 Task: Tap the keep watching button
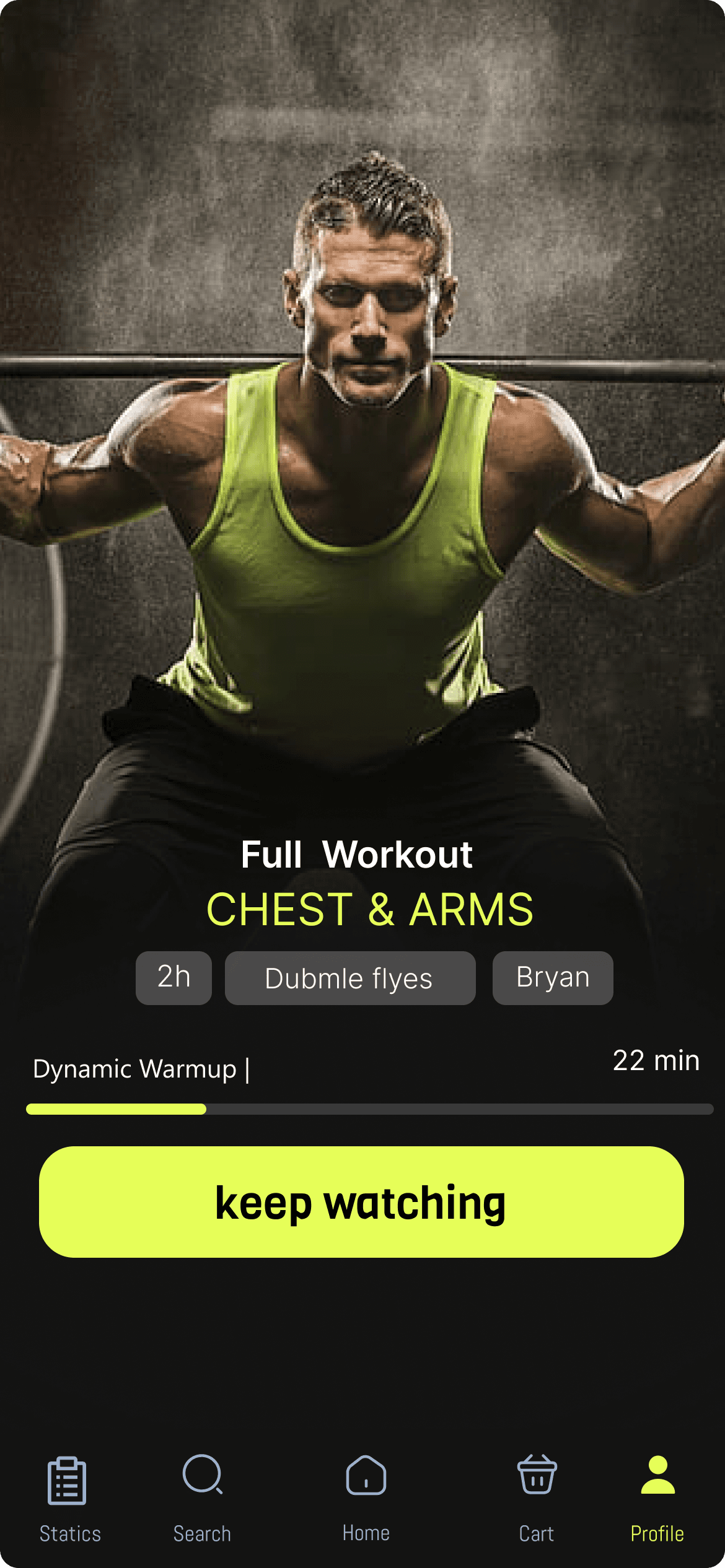click(x=361, y=1201)
